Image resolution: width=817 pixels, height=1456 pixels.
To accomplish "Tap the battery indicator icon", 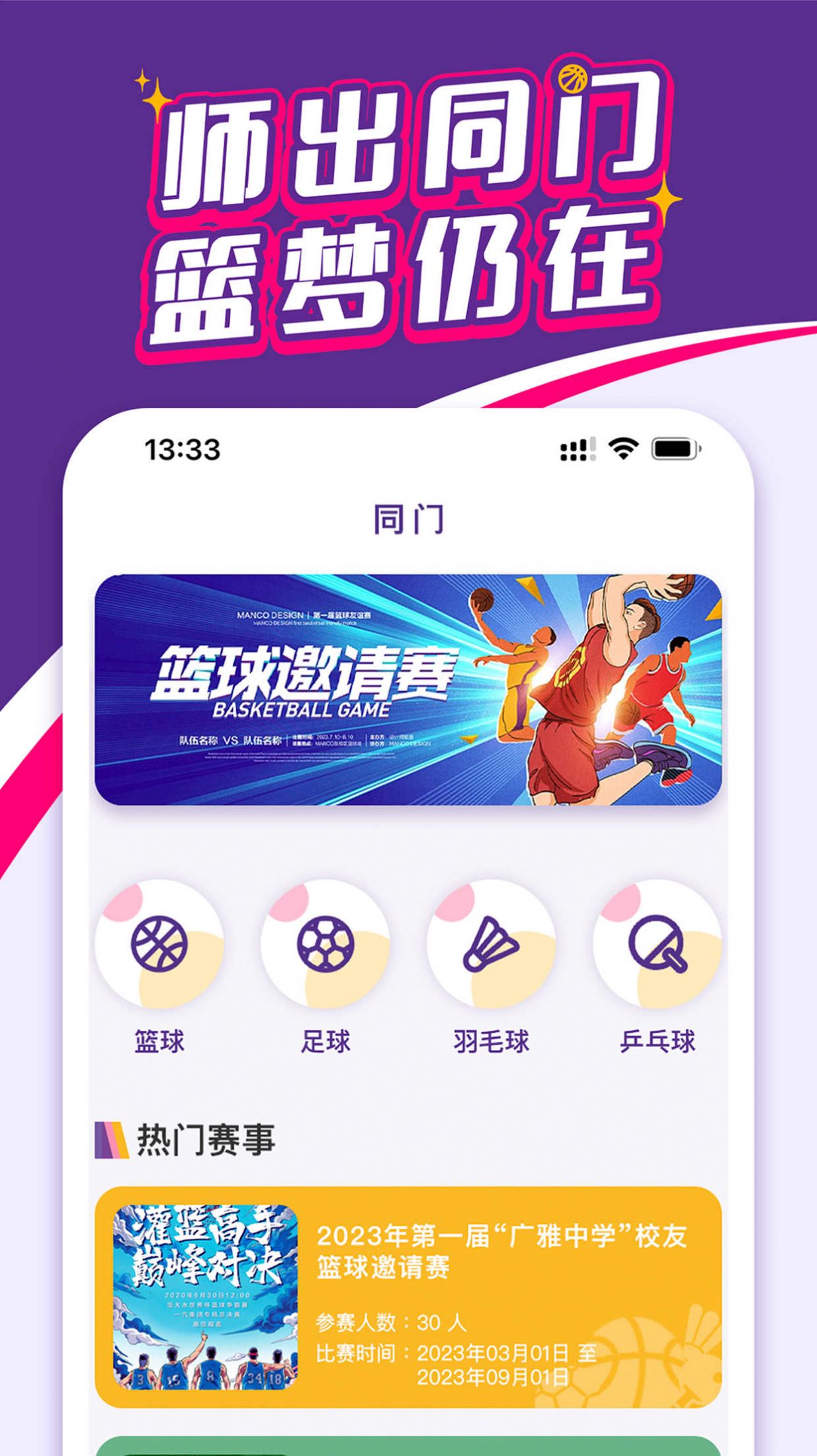I will [673, 449].
